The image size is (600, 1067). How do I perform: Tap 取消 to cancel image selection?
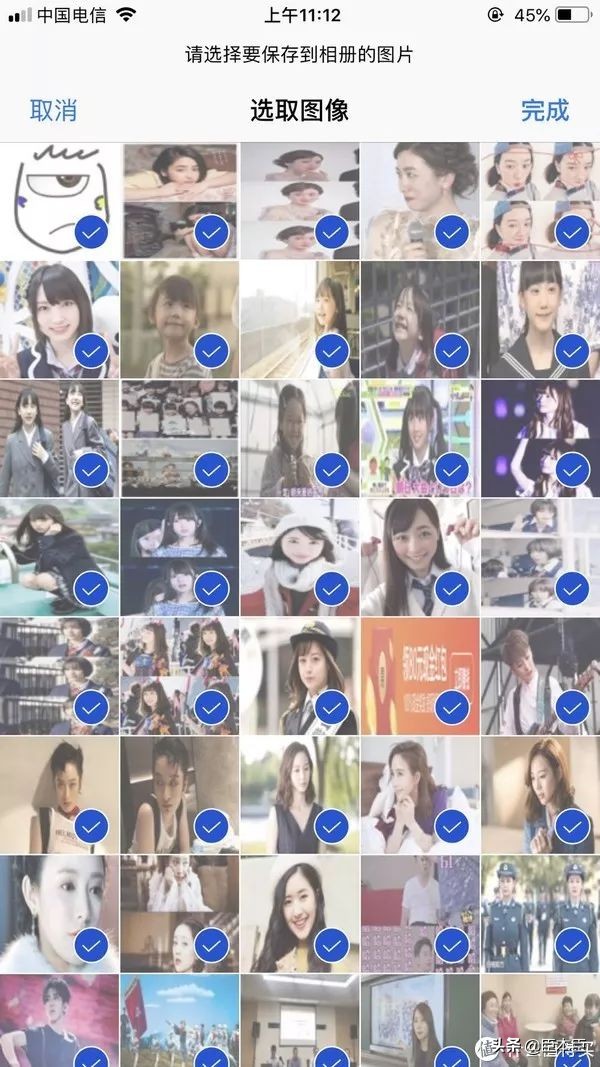click(54, 110)
